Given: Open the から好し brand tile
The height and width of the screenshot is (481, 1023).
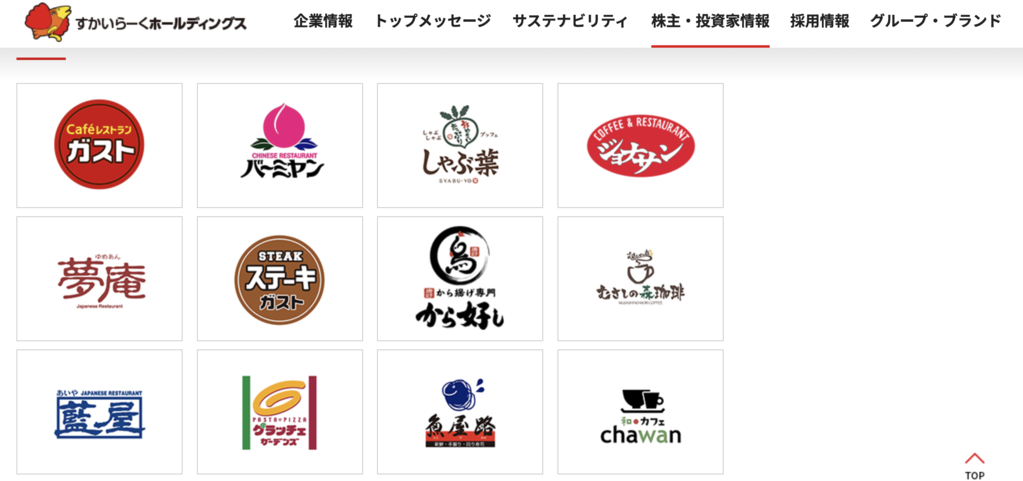Looking at the screenshot, I should coord(459,278).
